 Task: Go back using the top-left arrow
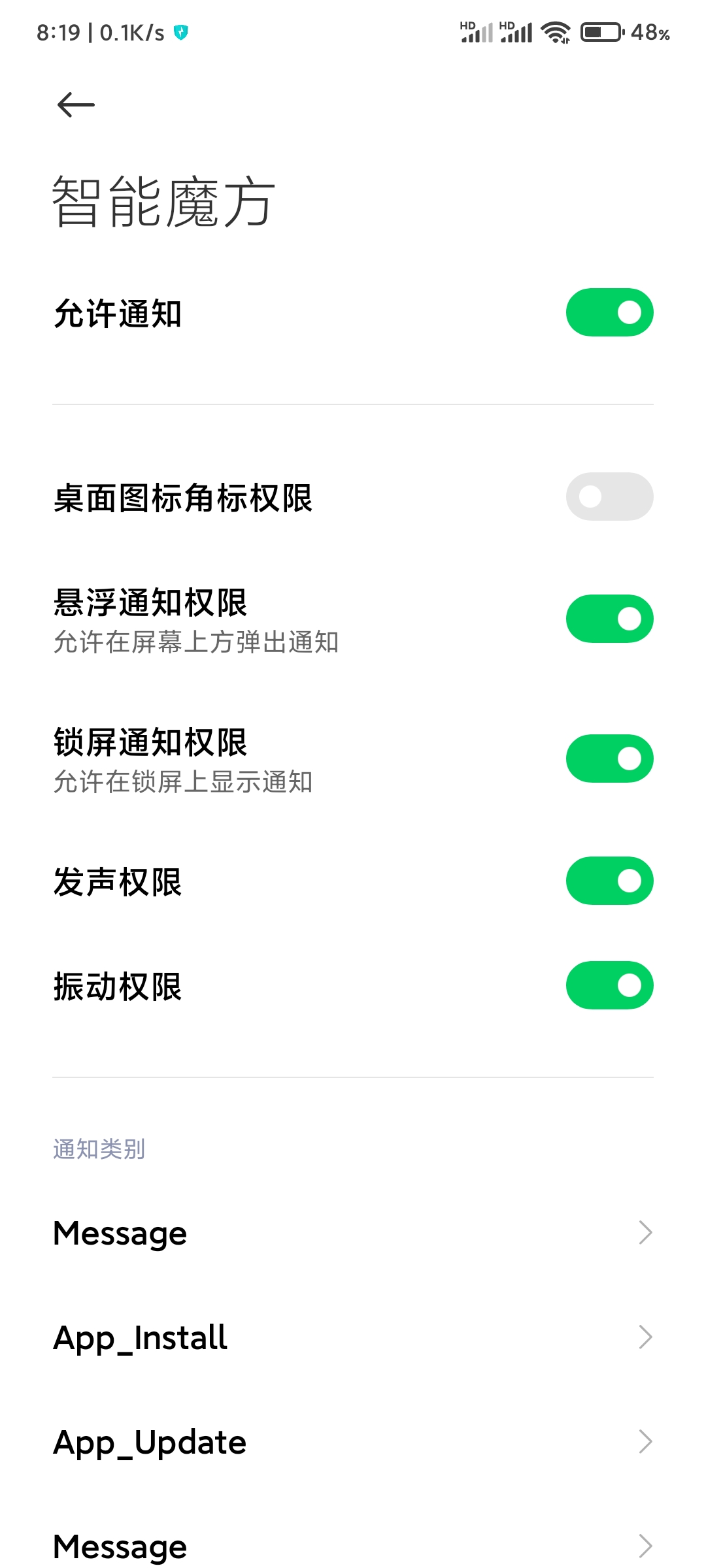click(x=76, y=105)
